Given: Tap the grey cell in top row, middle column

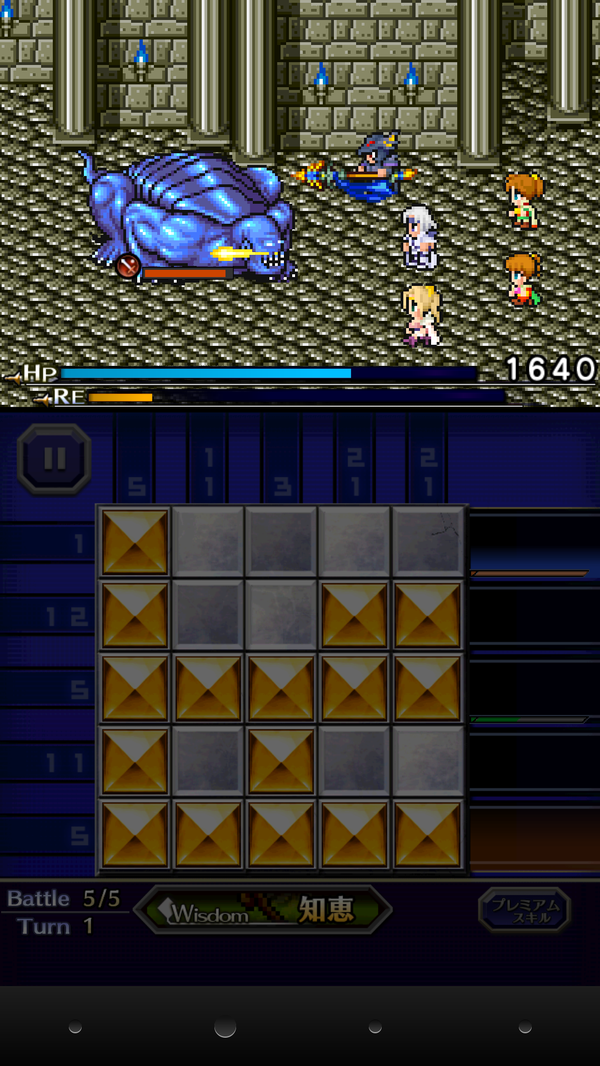Looking at the screenshot, I should point(281,541).
